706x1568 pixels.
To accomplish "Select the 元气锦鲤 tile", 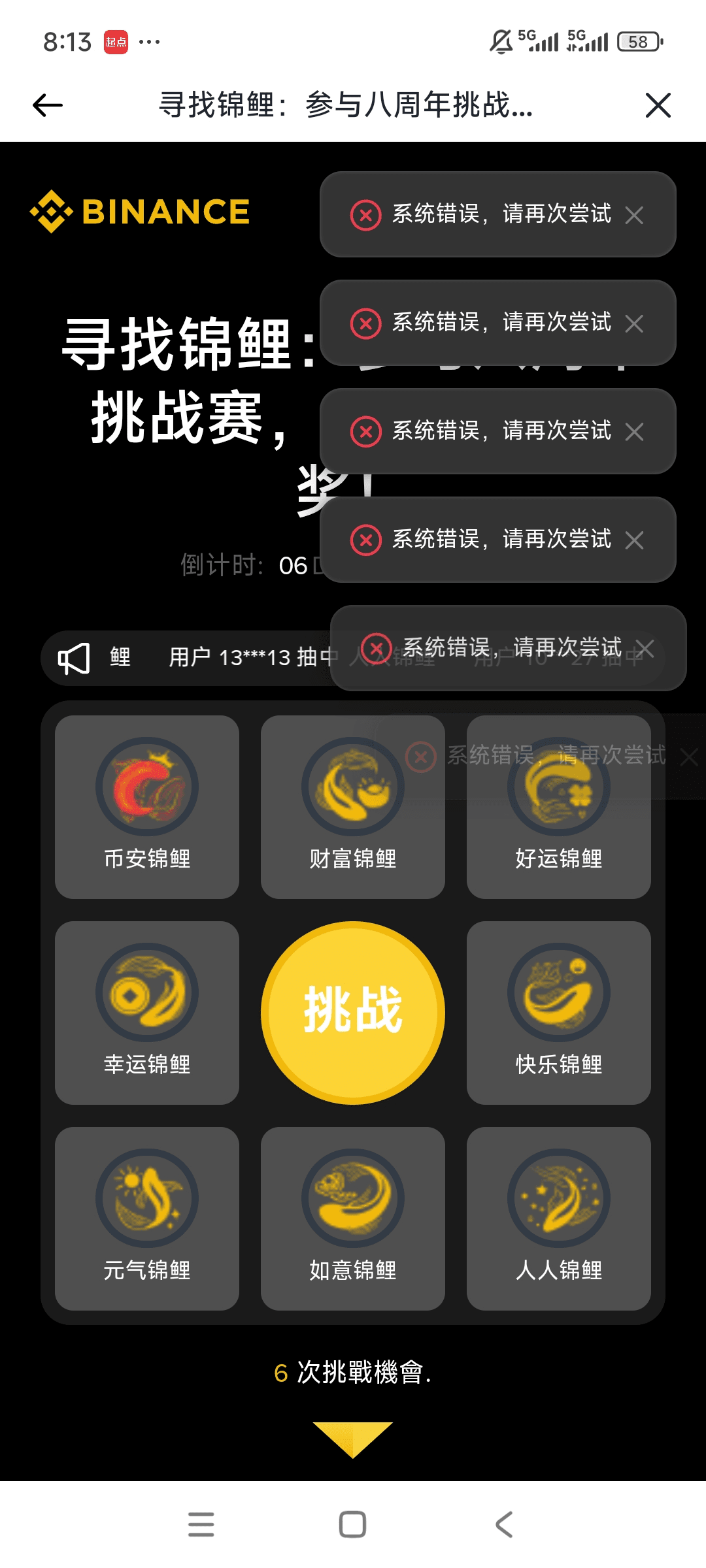I will [x=147, y=1218].
